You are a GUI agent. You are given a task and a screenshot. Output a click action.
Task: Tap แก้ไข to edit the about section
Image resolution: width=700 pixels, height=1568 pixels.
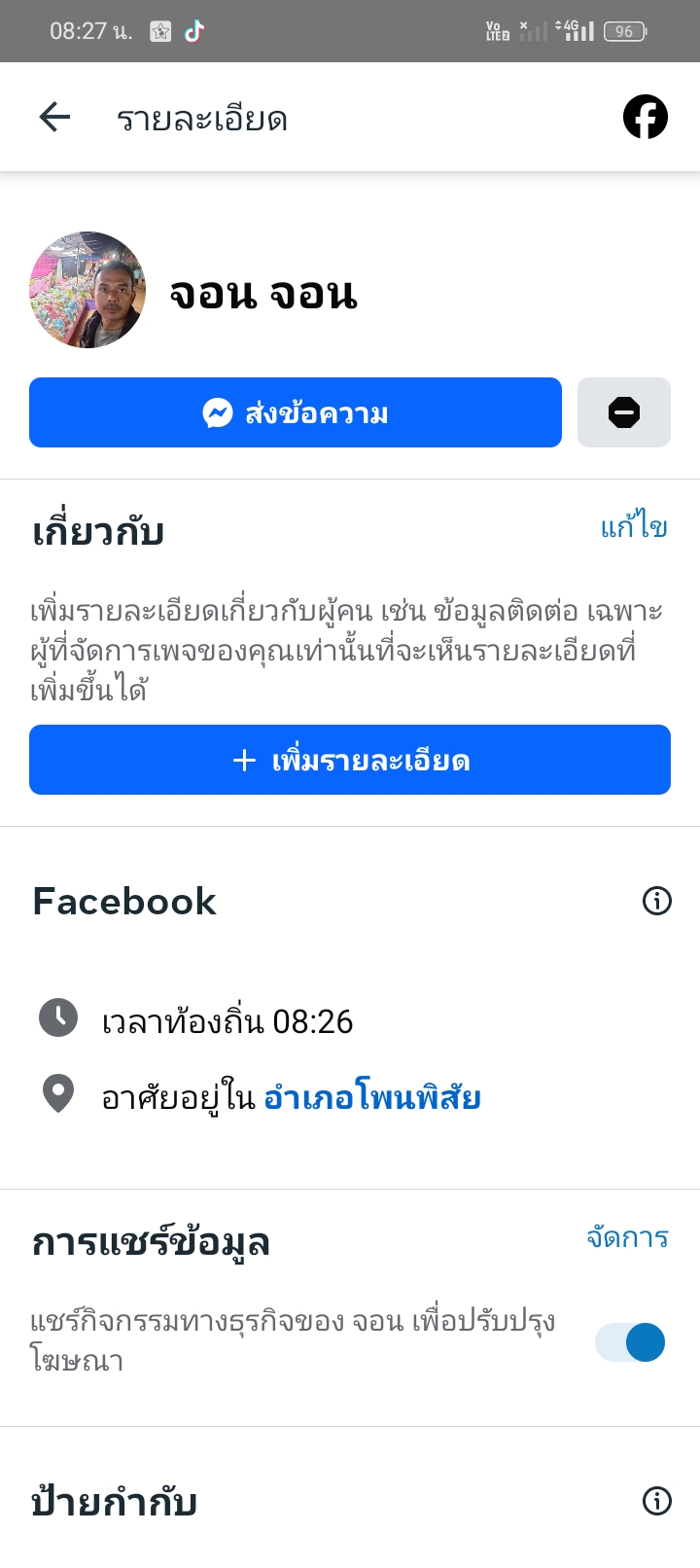tap(634, 527)
